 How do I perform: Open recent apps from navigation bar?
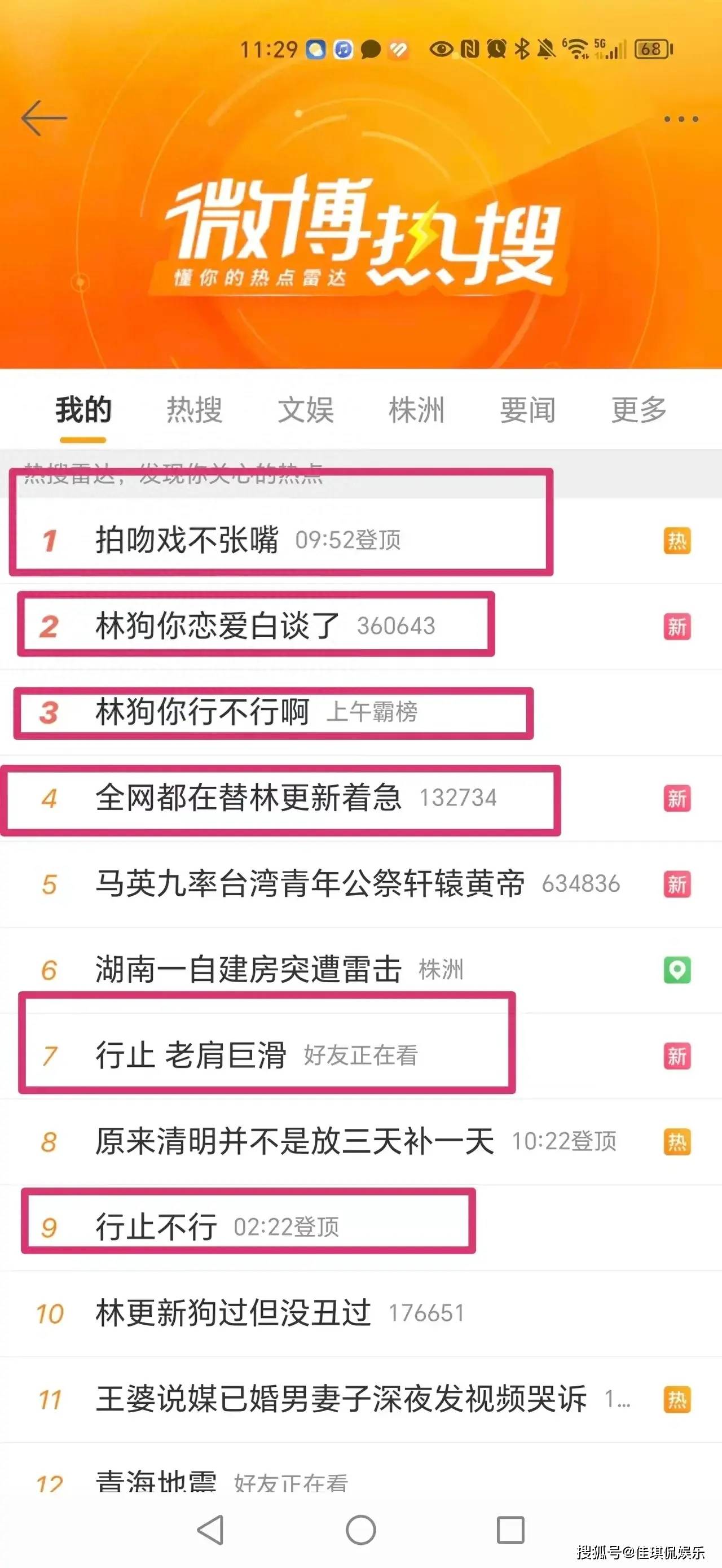click(510, 1530)
